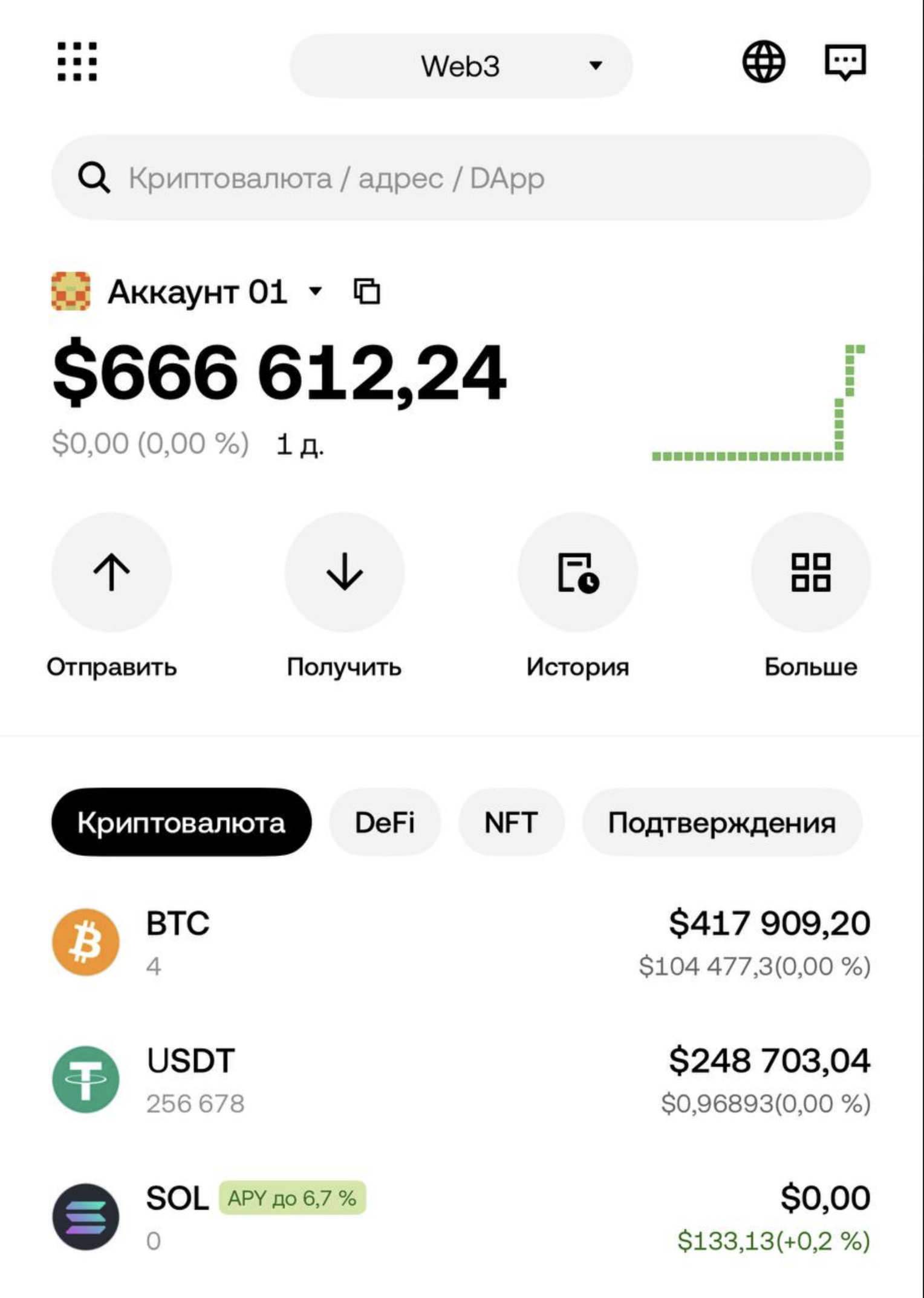Screen dimensions: 924x1298
Task: Open the support chat icon
Action: (x=845, y=62)
